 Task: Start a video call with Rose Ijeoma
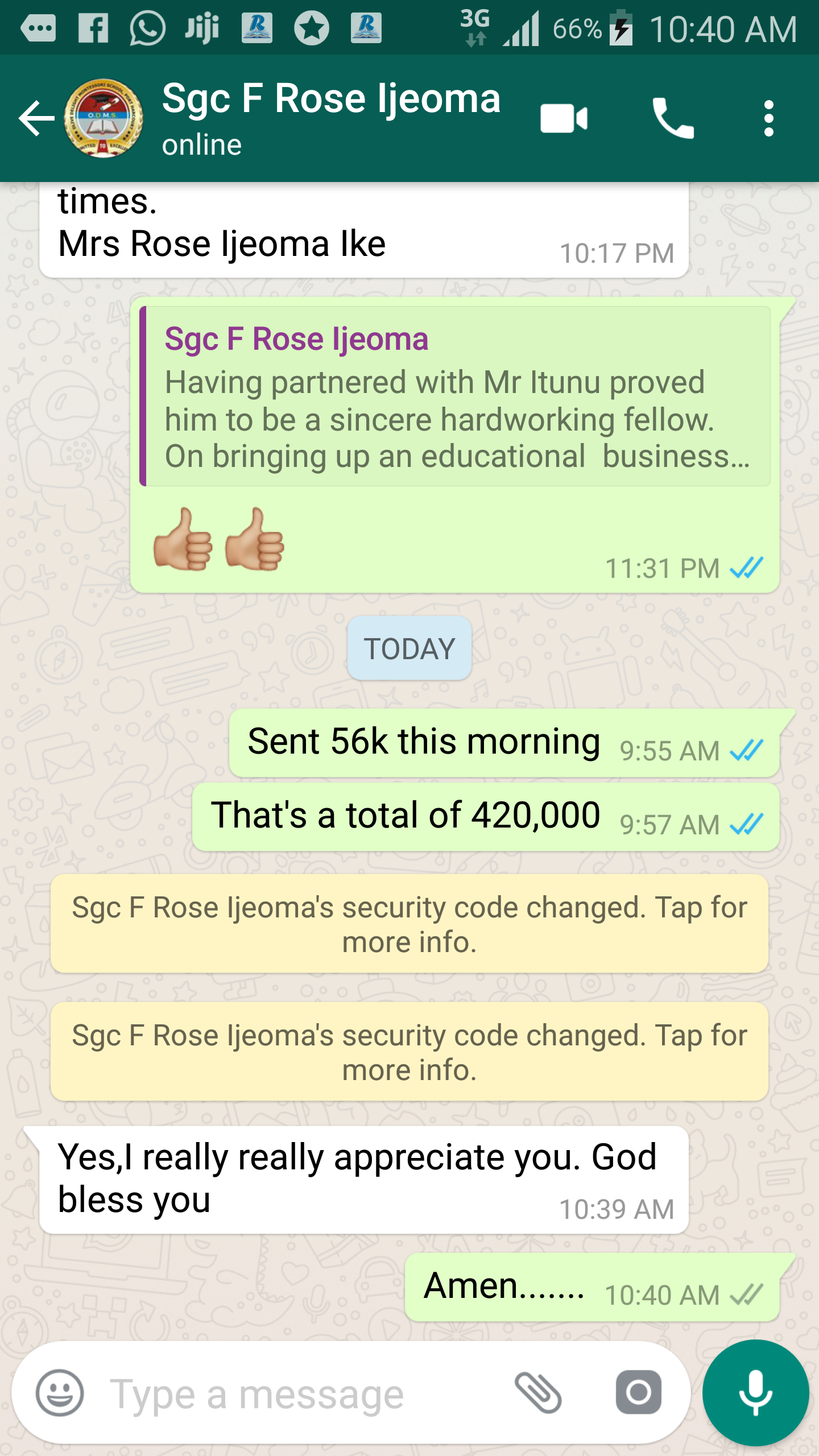[564, 118]
